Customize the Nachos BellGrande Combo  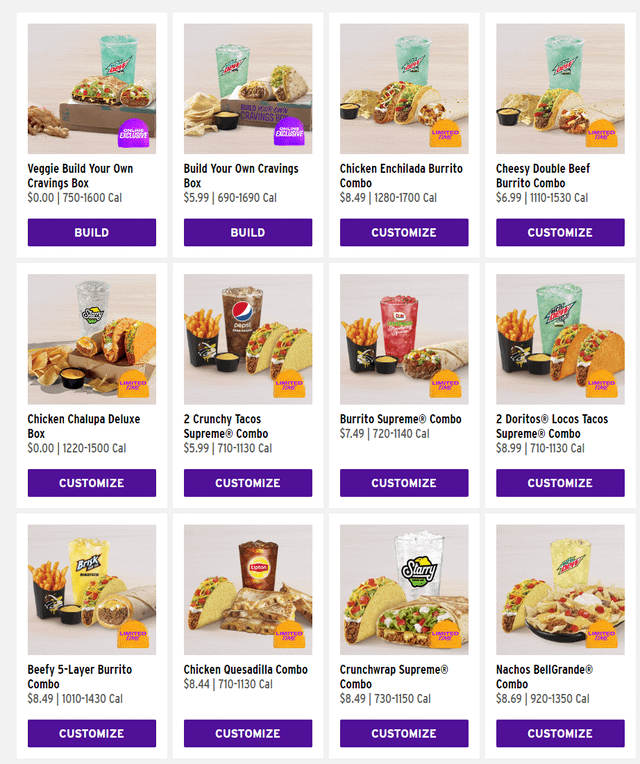(560, 733)
